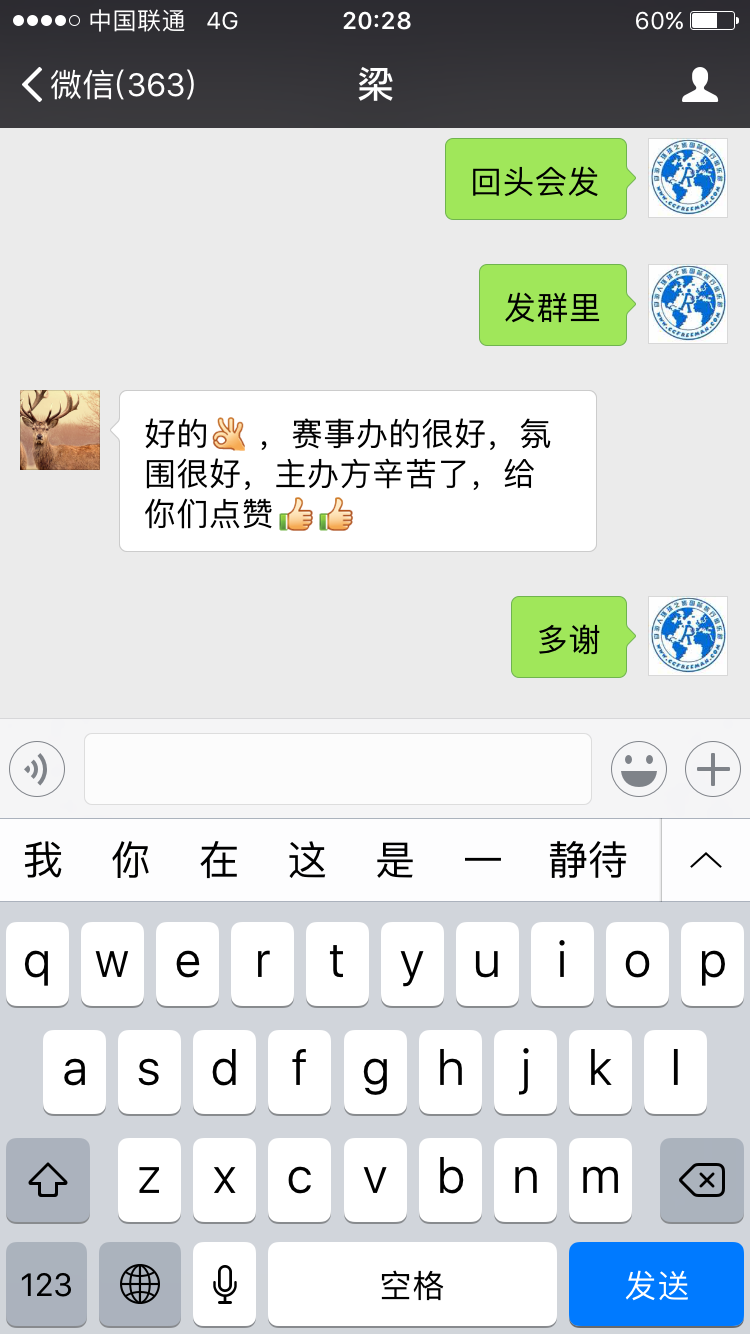750x1334 pixels.
Task: Hit the backspace key
Action: (x=701, y=1181)
